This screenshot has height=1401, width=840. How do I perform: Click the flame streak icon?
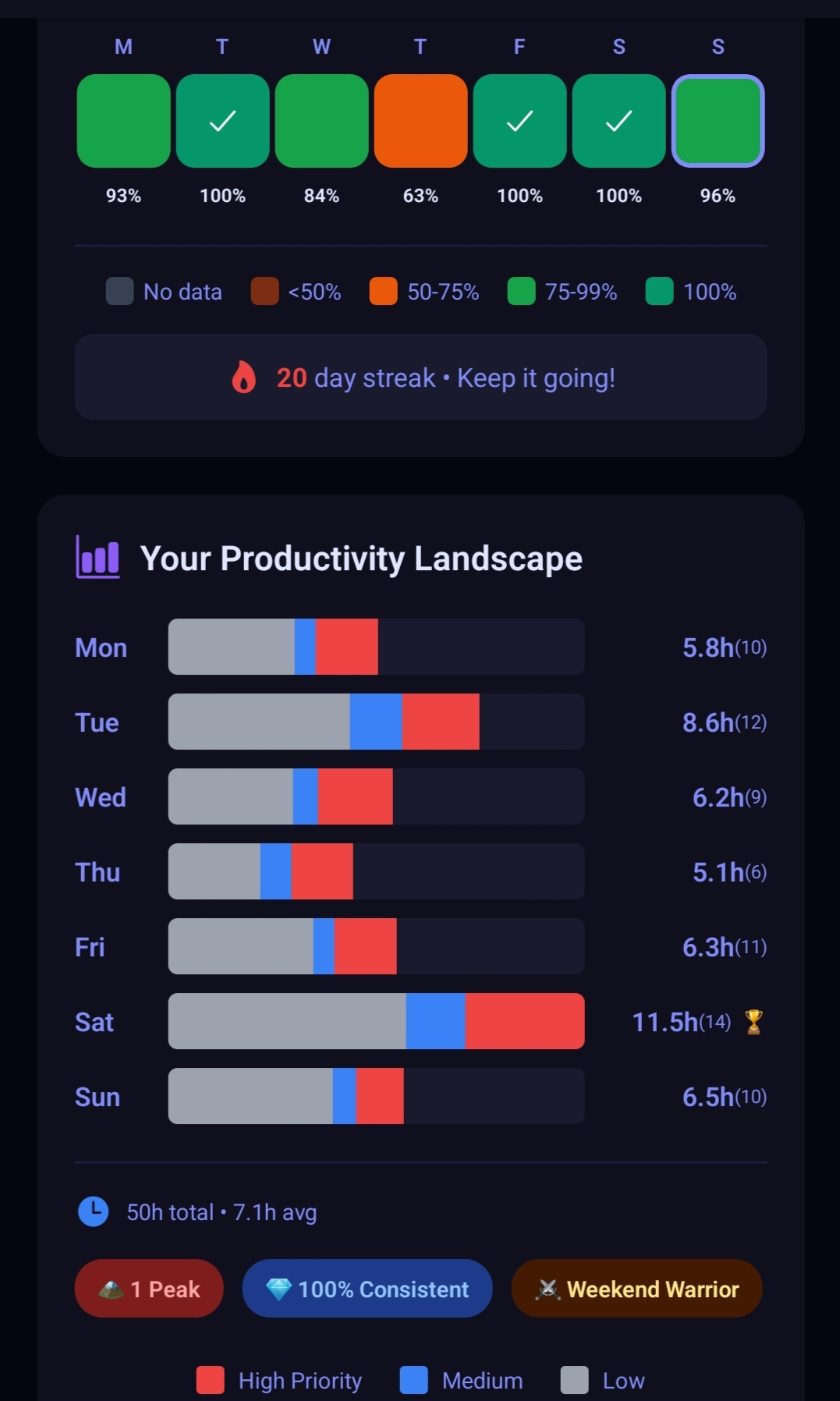coord(245,378)
